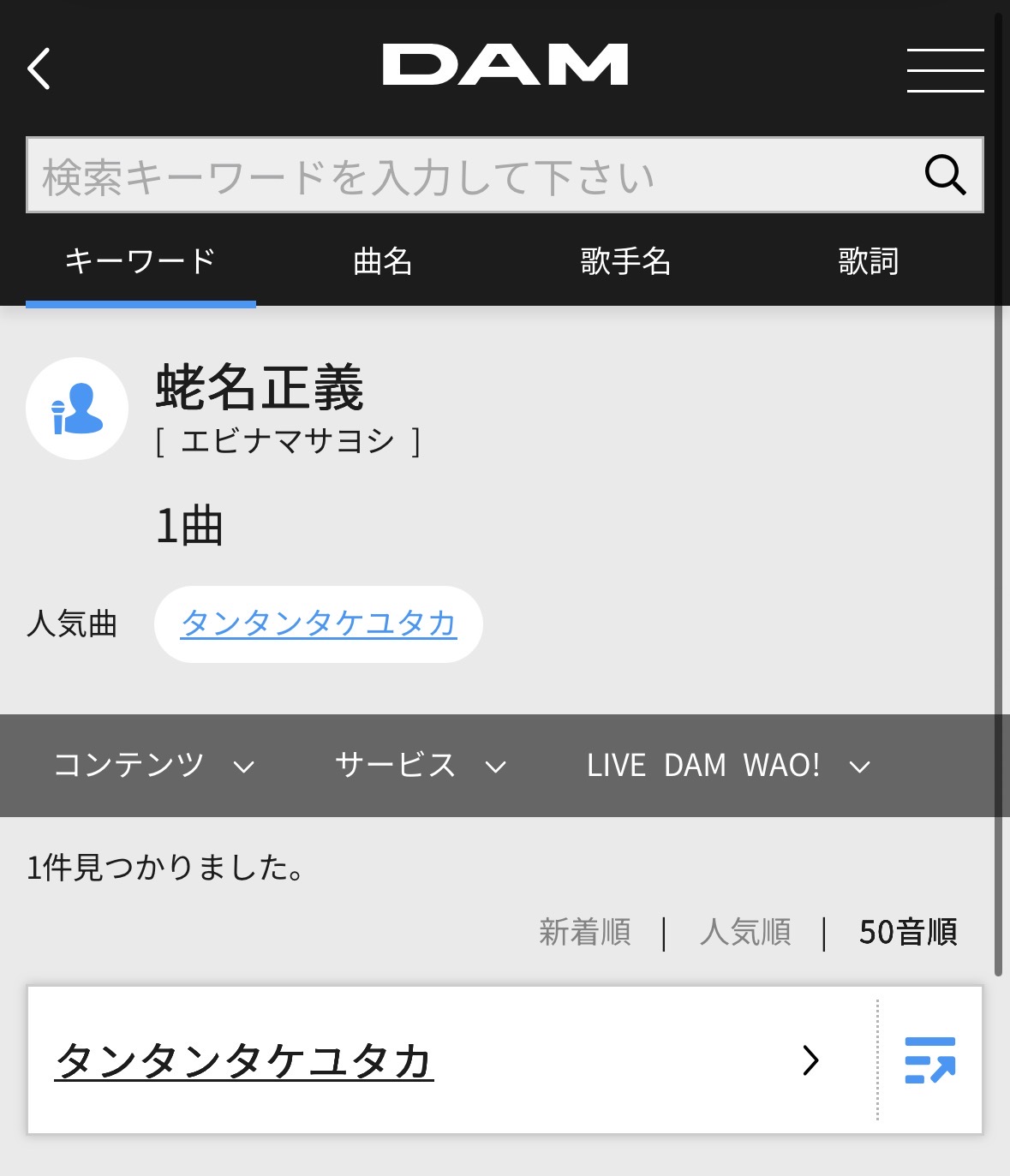This screenshot has width=1010, height=1176.
Task: Sort results by 人気順
Action: (x=745, y=932)
